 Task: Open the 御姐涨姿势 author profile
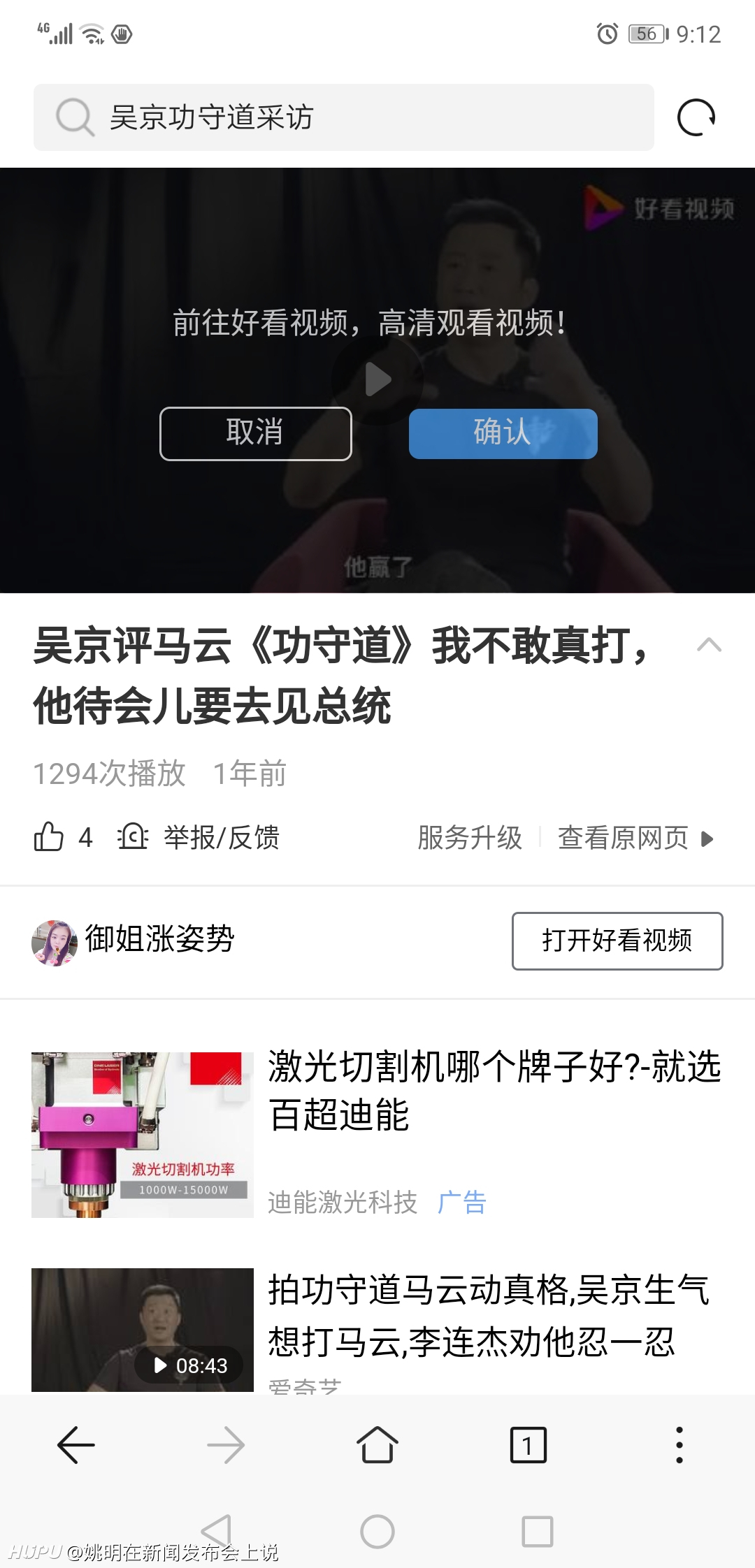(x=133, y=941)
